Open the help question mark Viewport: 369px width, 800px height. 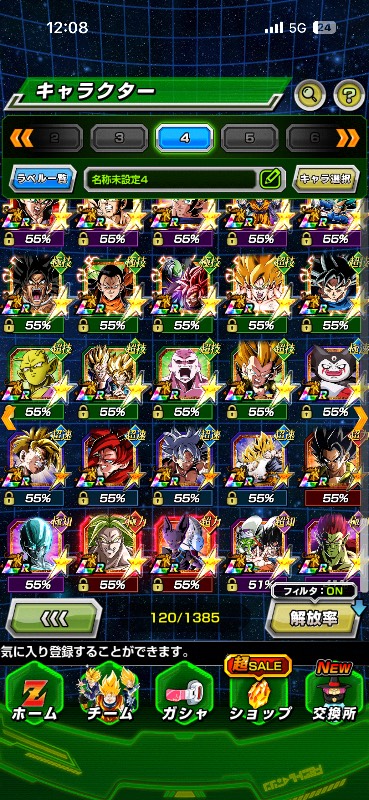click(349, 93)
